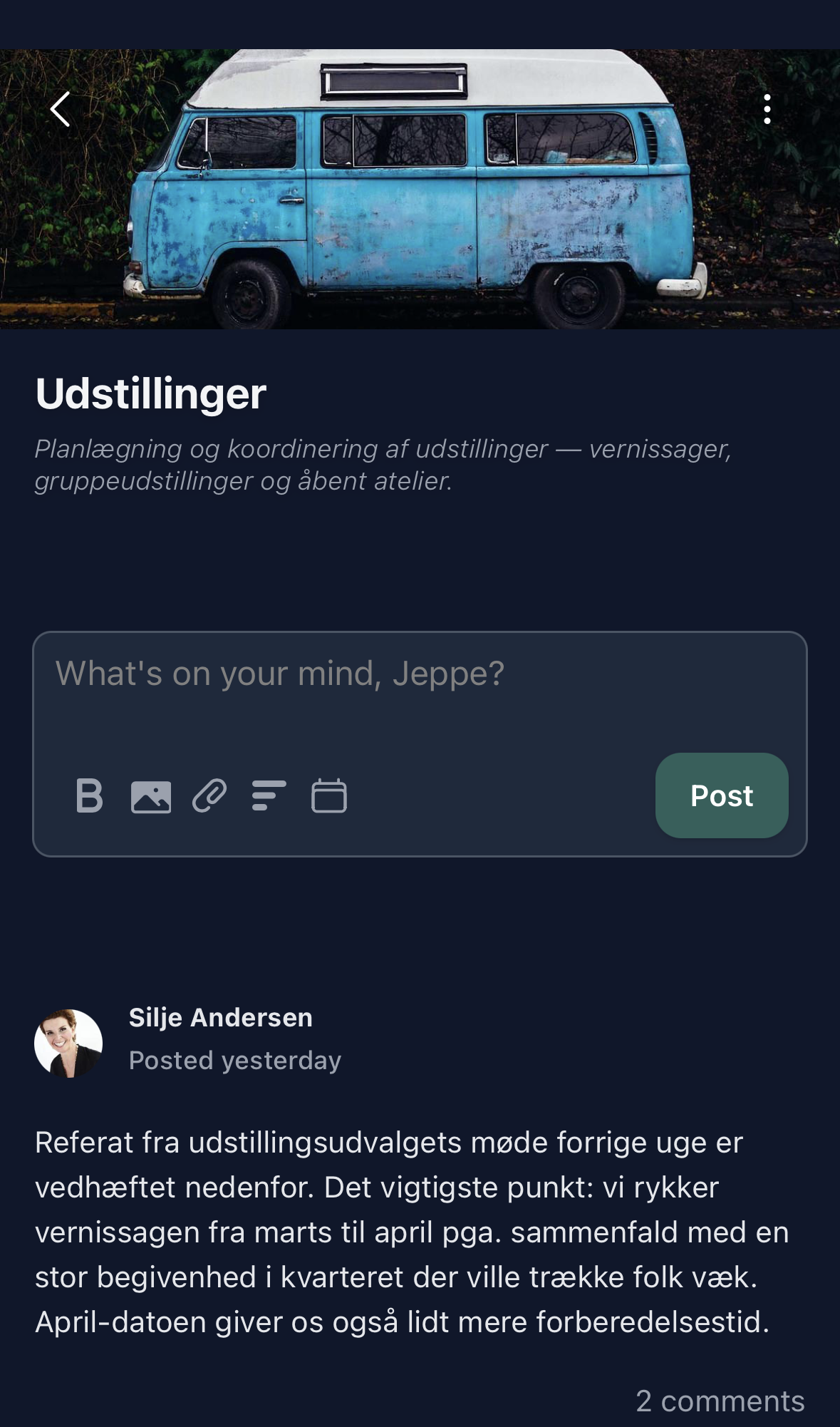Attach a link using the paperclip icon
This screenshot has width=840, height=1427.
[207, 796]
